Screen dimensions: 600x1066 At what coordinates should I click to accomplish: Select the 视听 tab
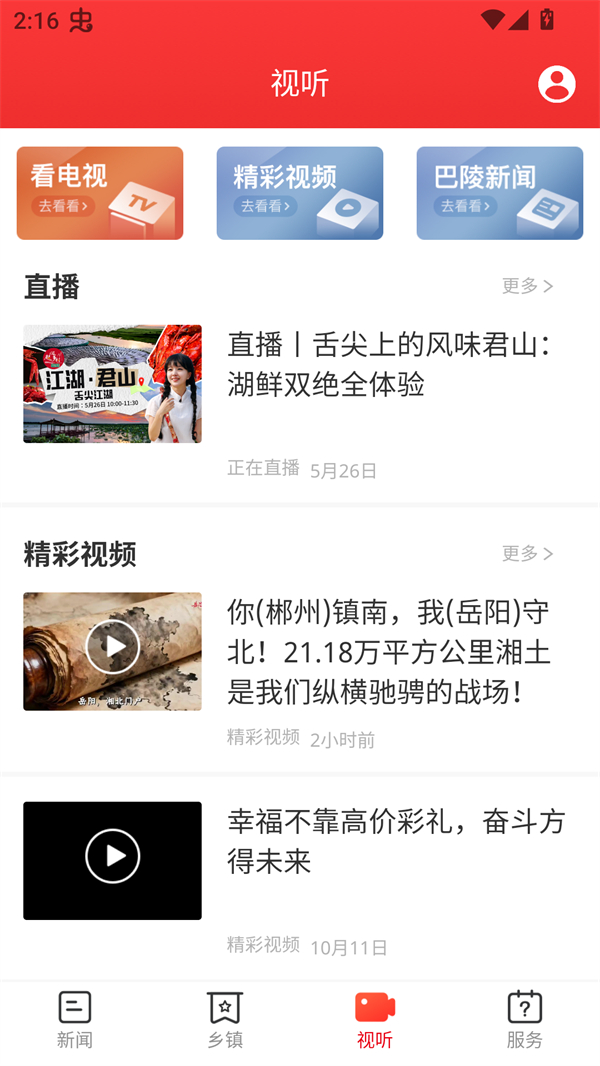(x=375, y=1020)
